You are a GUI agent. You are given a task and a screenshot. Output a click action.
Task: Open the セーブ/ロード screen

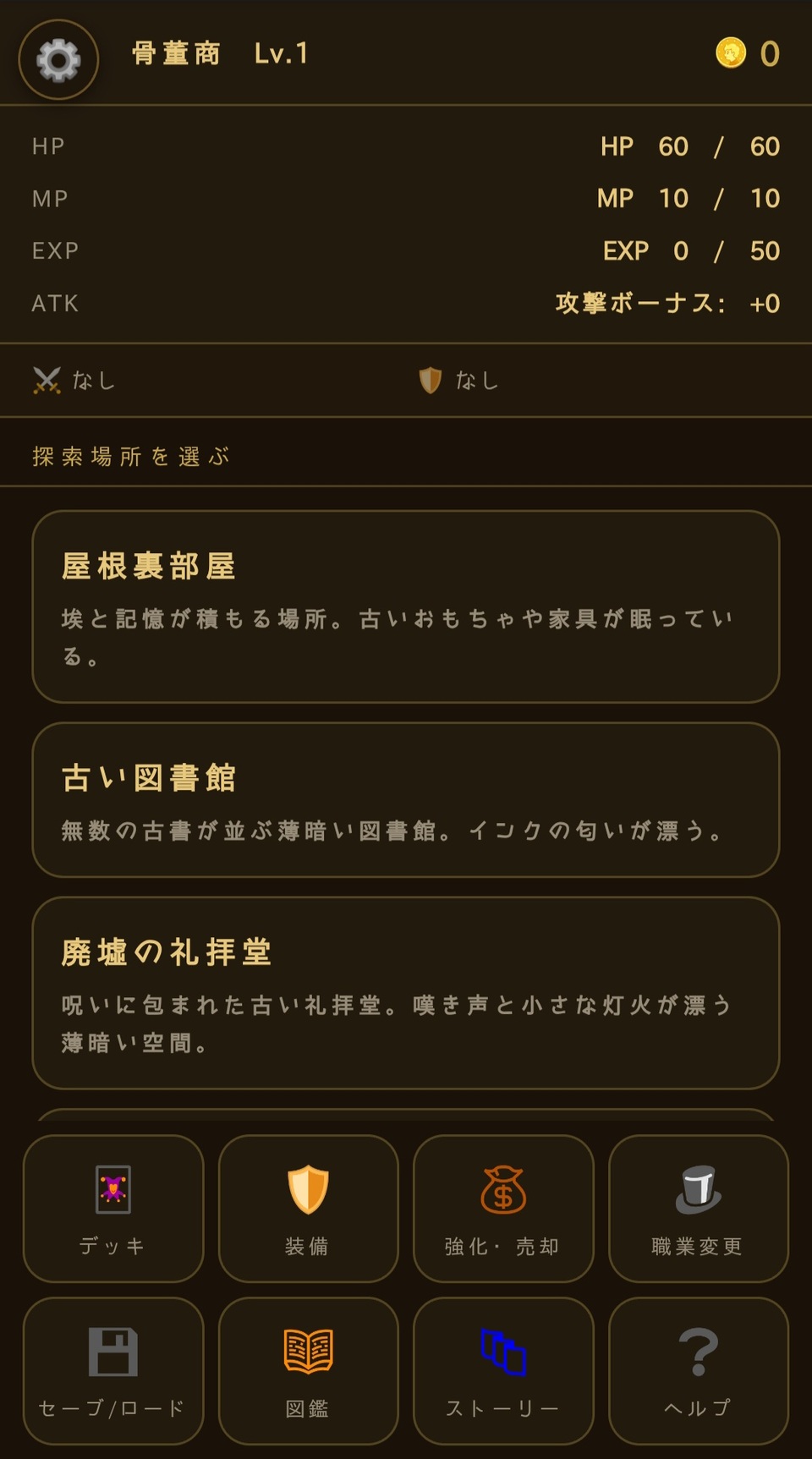pyautogui.click(x=113, y=1371)
